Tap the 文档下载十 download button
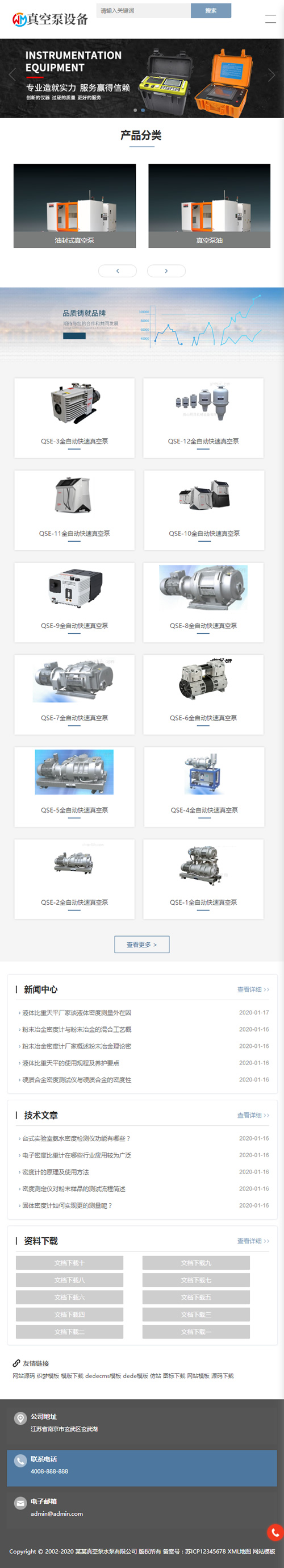This screenshot has height=1568, width=284. tap(69, 1263)
